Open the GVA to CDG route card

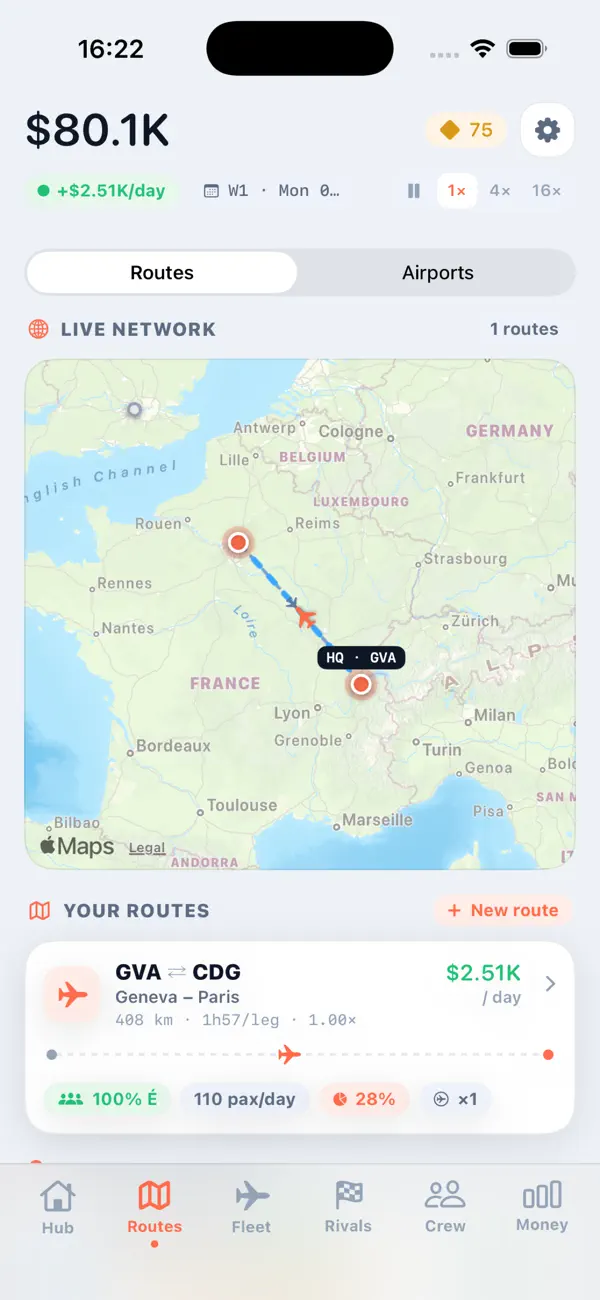300,1037
